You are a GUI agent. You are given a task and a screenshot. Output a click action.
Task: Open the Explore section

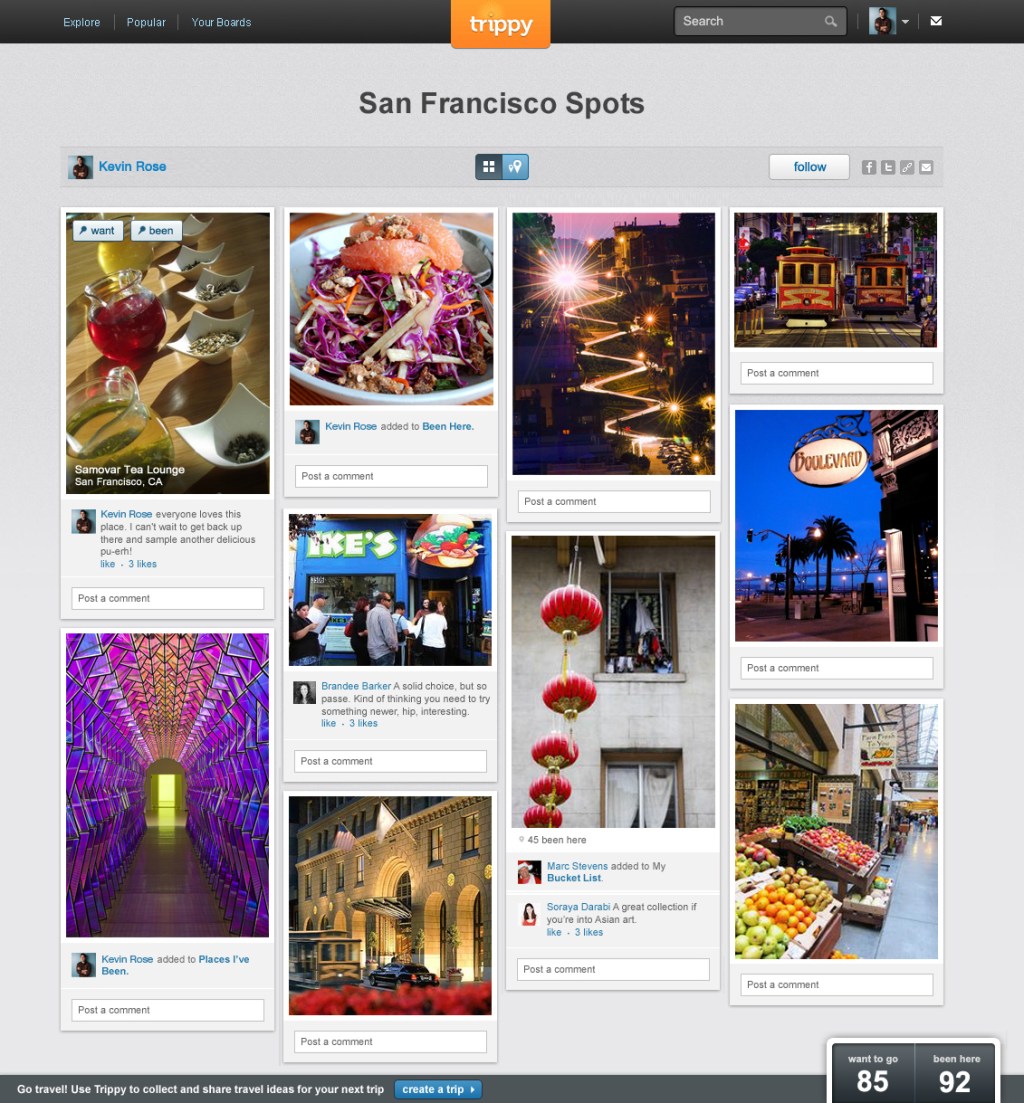(x=81, y=22)
